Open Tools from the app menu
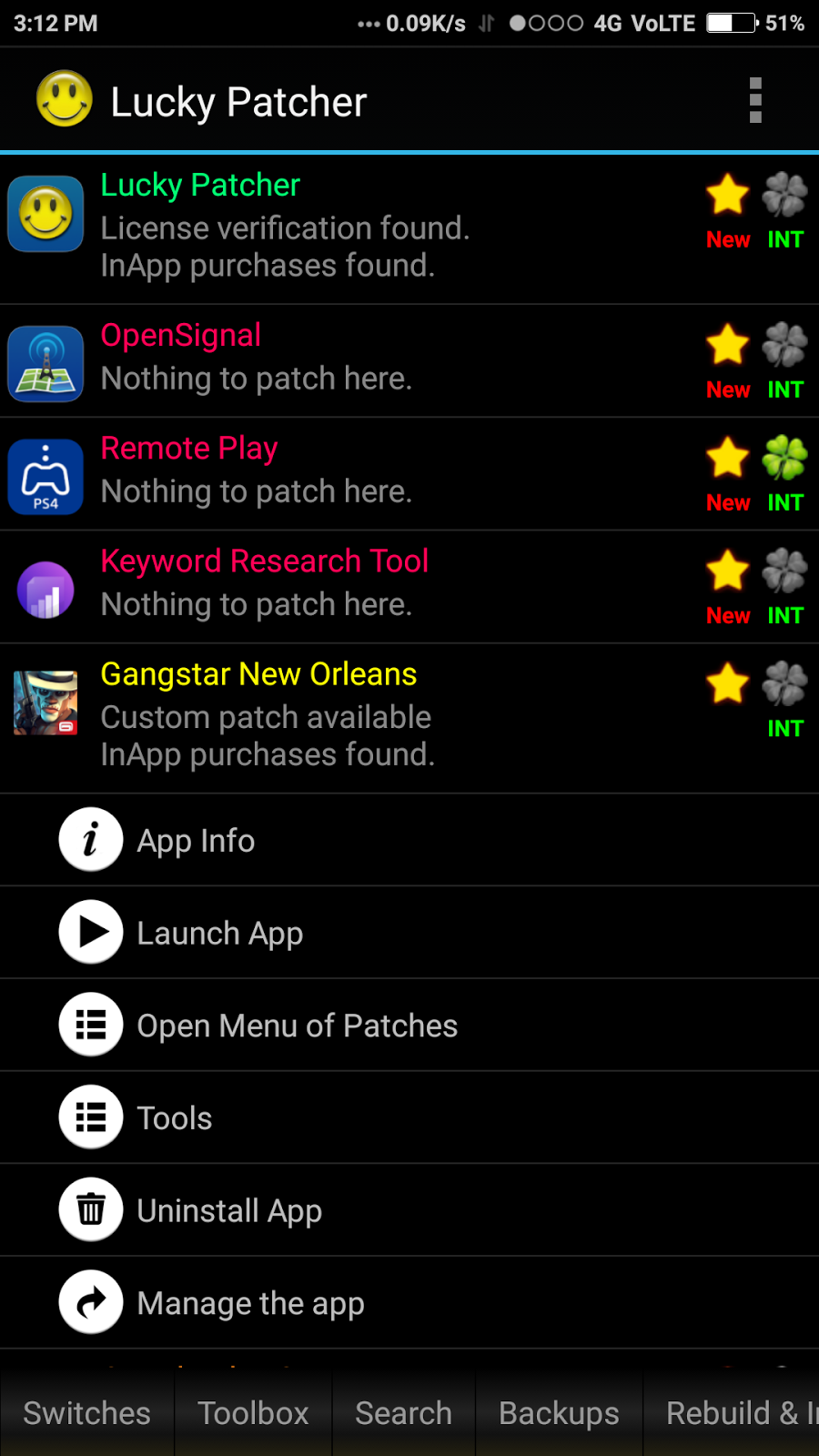The image size is (819, 1456). tap(173, 1117)
